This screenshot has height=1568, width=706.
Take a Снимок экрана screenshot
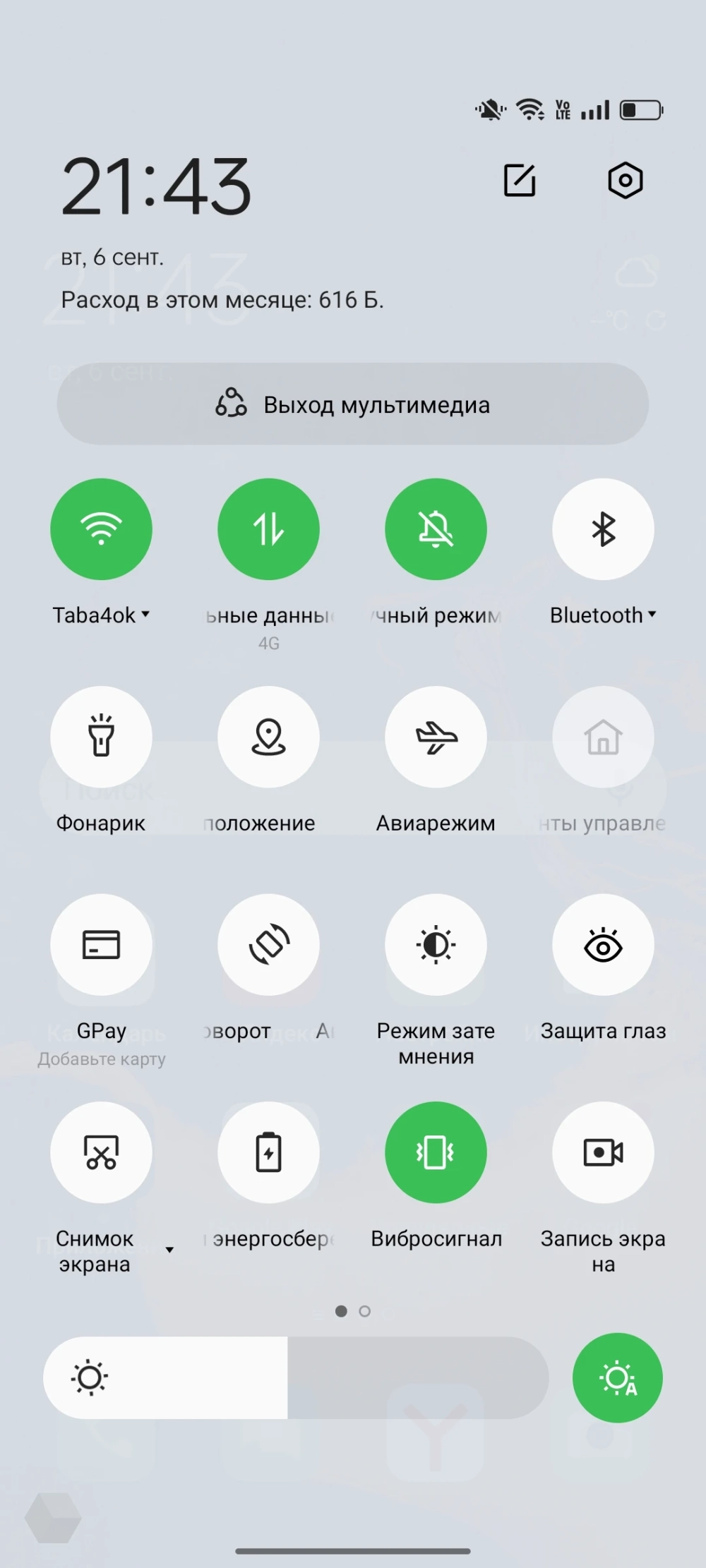pyautogui.click(x=101, y=1152)
